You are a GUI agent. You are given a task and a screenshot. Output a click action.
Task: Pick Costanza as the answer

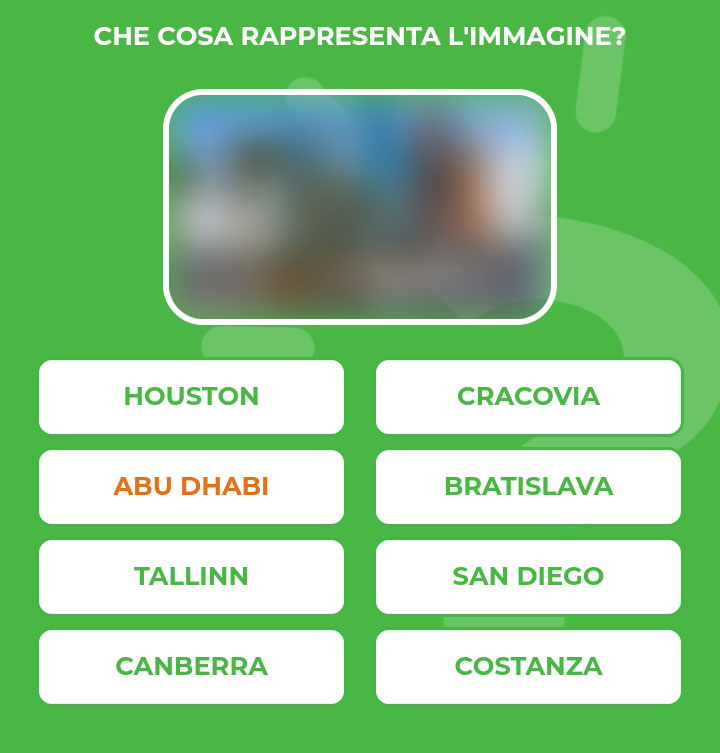pyautogui.click(x=528, y=667)
